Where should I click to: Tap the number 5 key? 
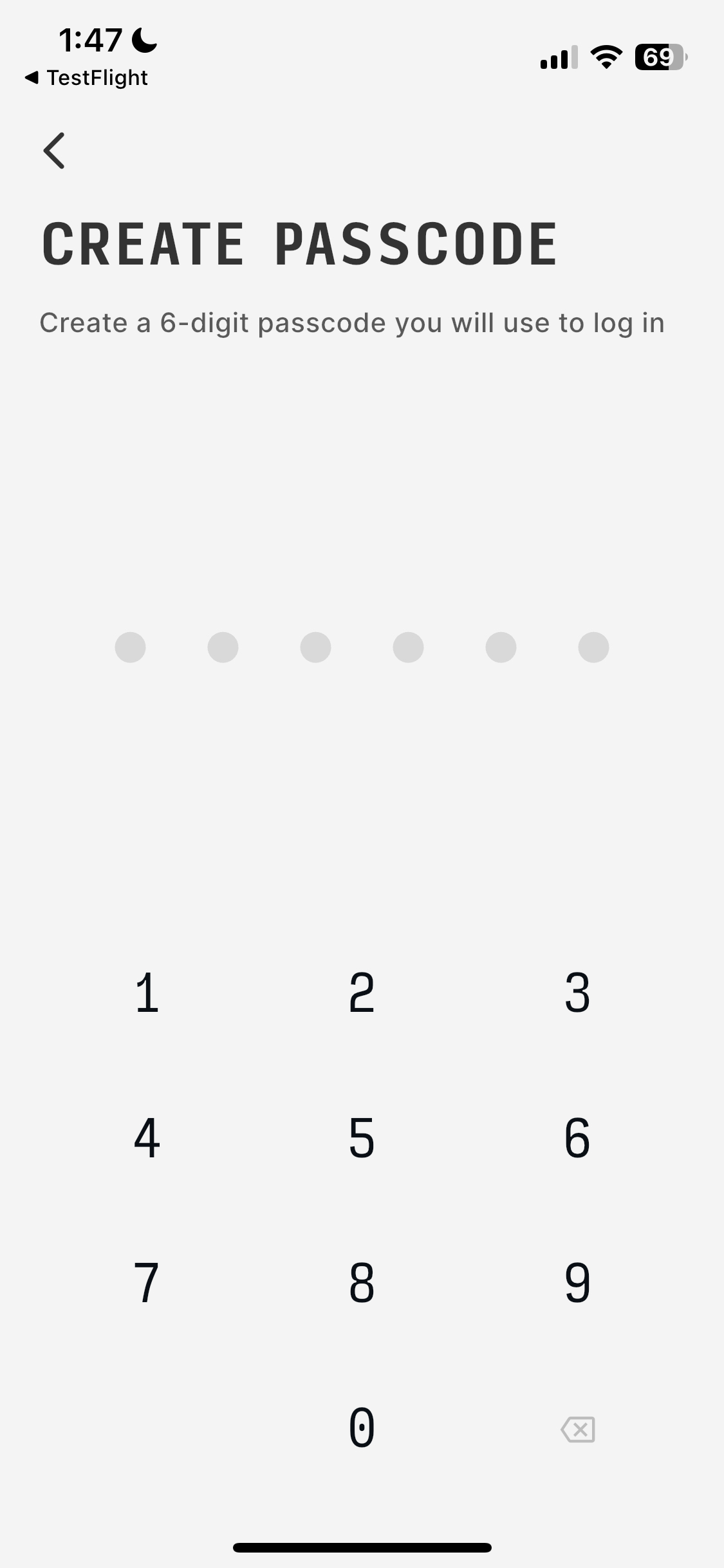(x=362, y=1138)
